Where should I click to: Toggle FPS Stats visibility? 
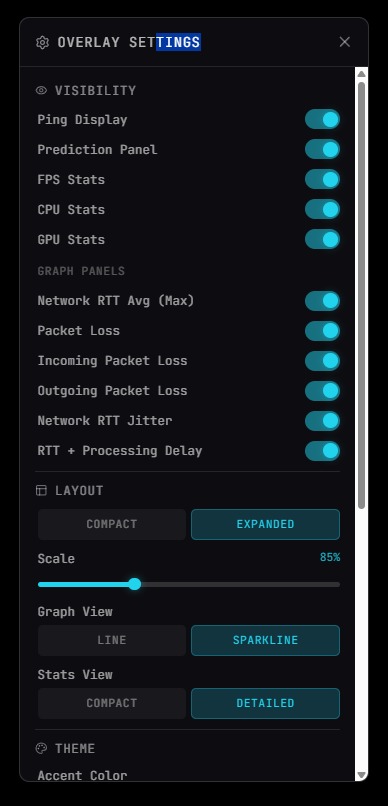point(322,179)
